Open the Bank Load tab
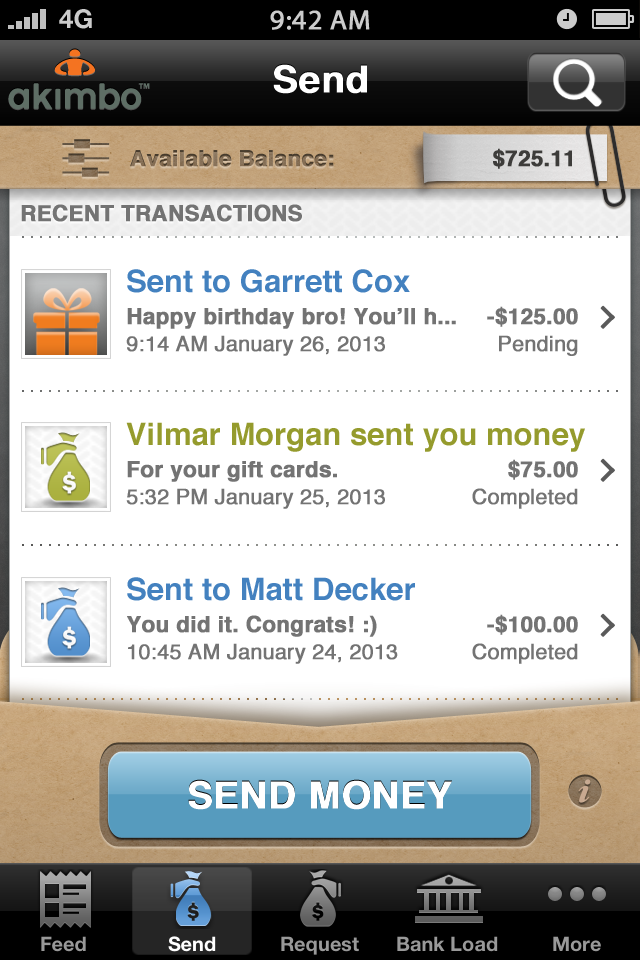 click(447, 912)
